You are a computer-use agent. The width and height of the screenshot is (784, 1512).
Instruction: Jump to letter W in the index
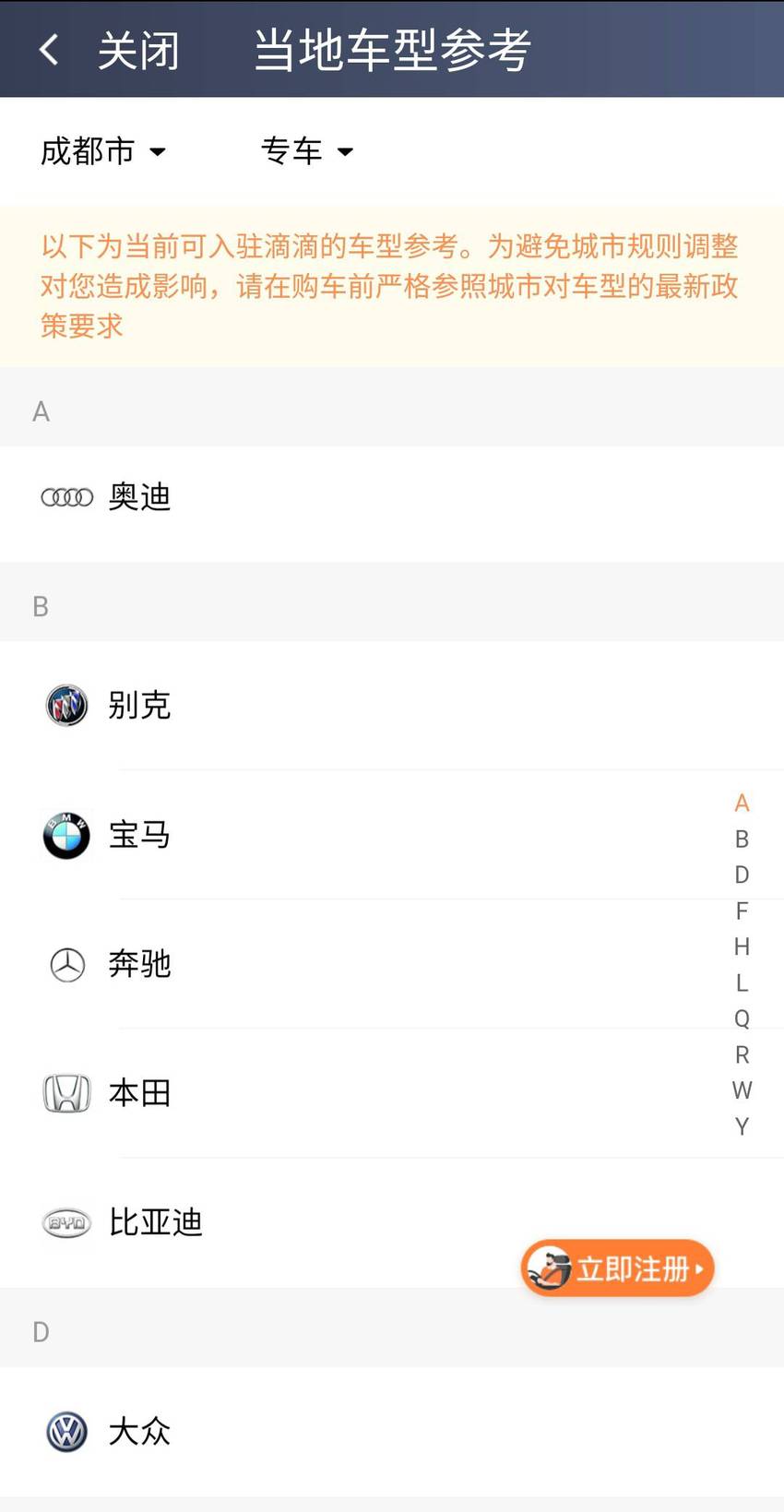coord(742,1090)
